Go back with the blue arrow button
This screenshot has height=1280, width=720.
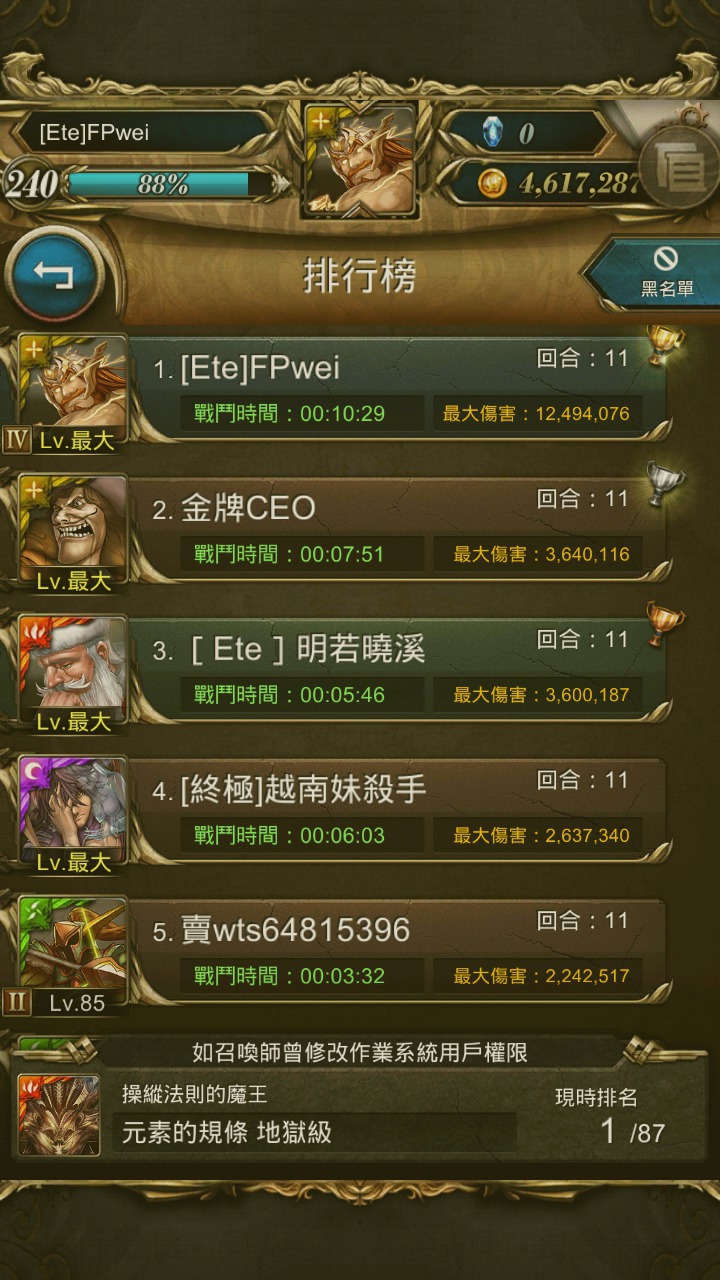pyautogui.click(x=54, y=275)
